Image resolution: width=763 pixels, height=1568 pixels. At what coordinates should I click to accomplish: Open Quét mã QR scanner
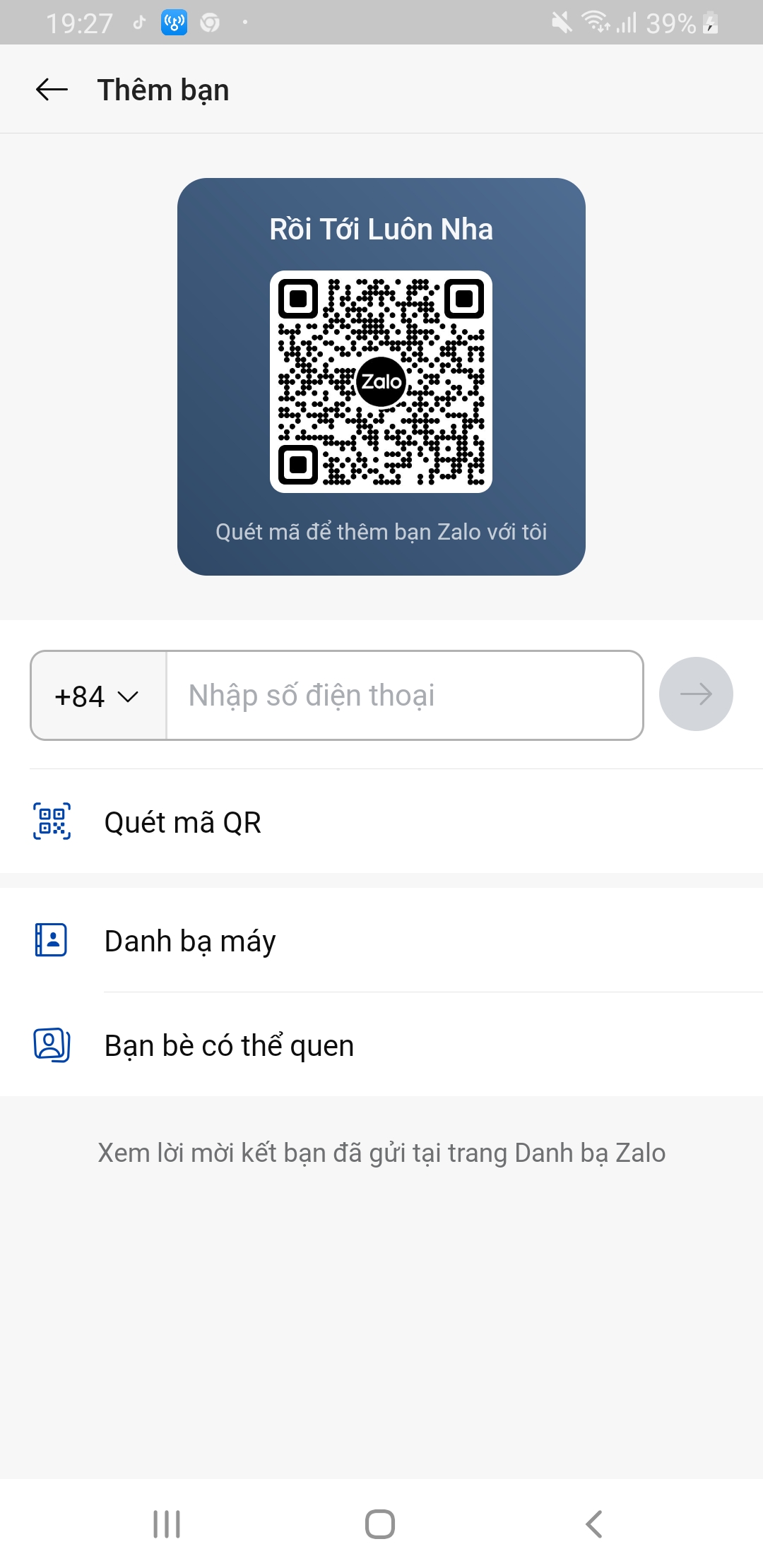point(381,822)
